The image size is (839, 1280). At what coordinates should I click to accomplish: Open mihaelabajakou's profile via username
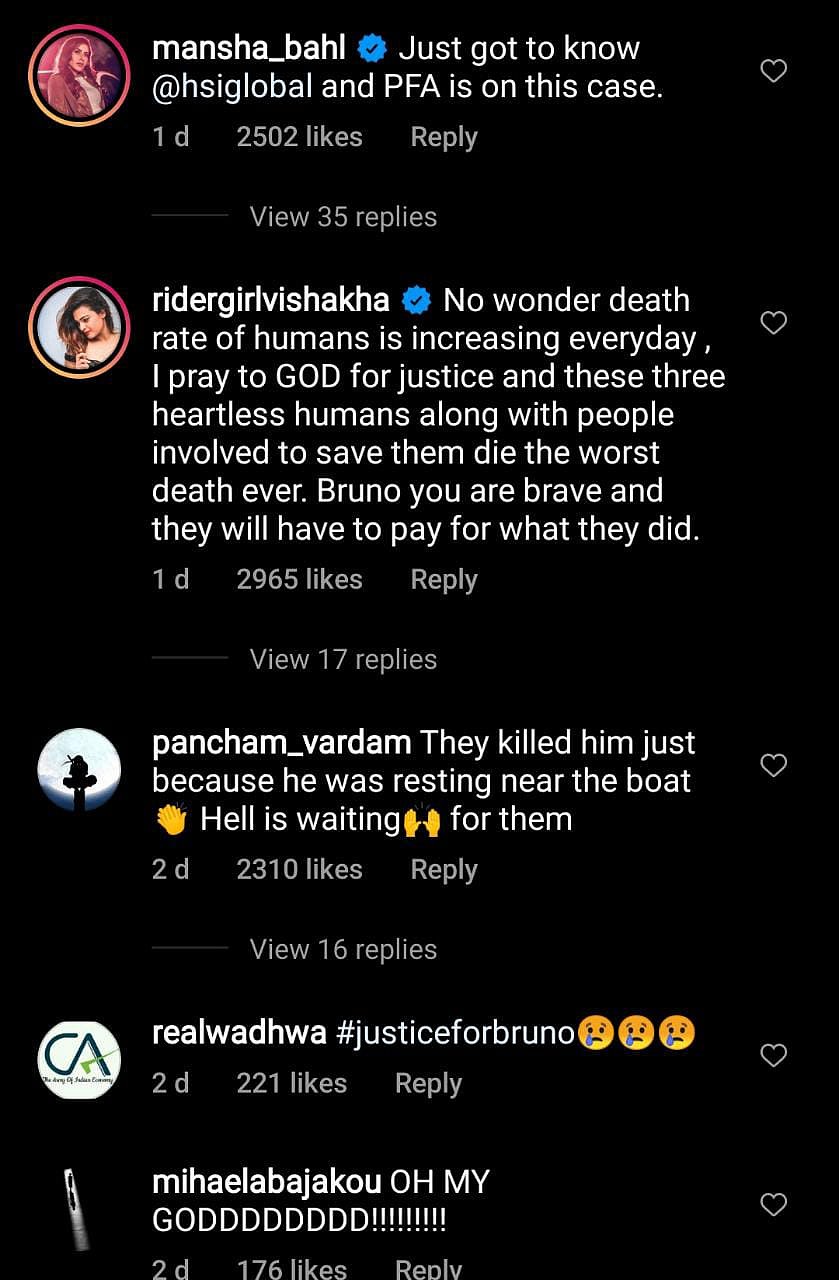[x=266, y=1182]
